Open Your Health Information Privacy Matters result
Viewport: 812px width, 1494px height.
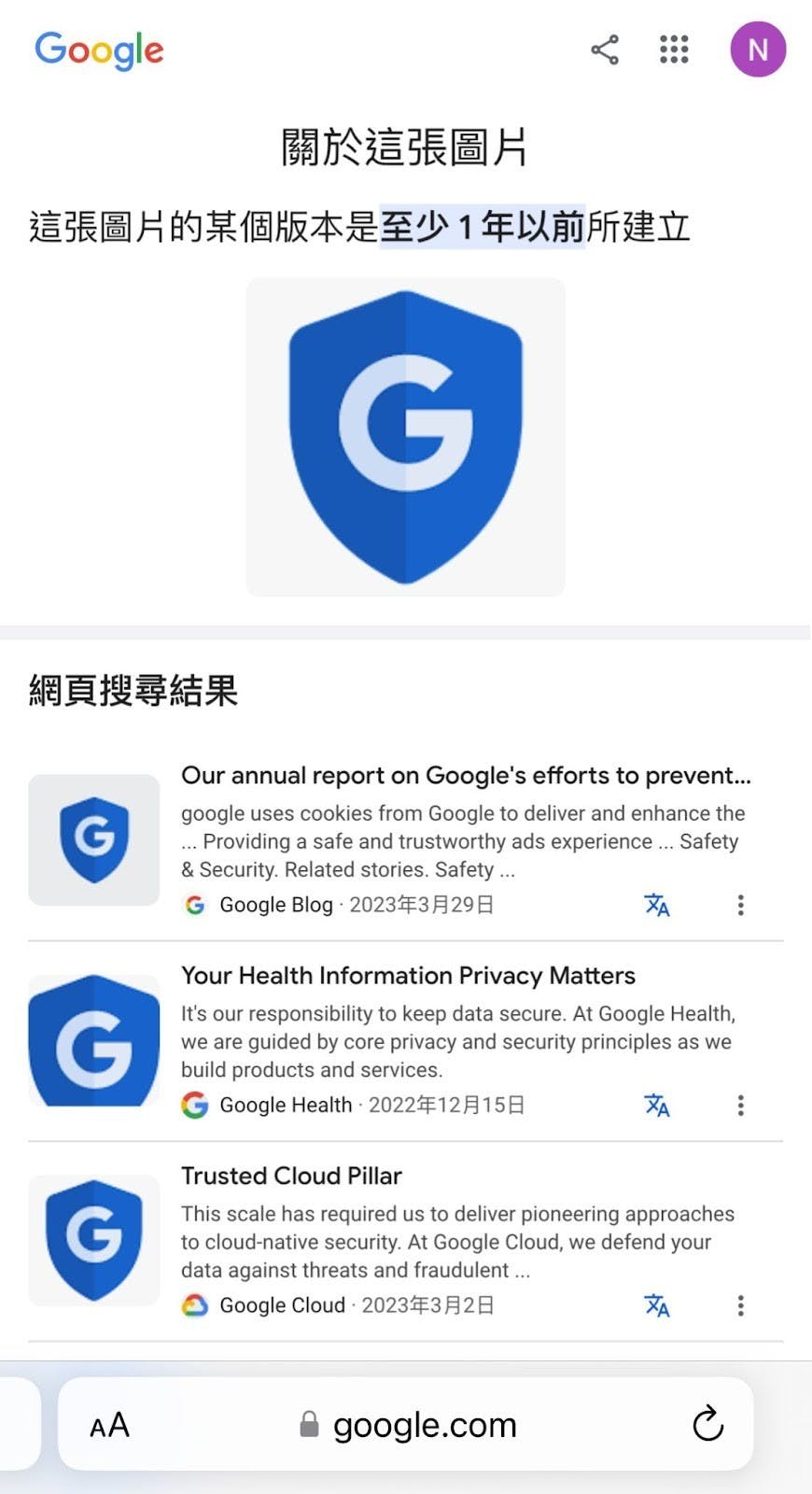(x=408, y=976)
